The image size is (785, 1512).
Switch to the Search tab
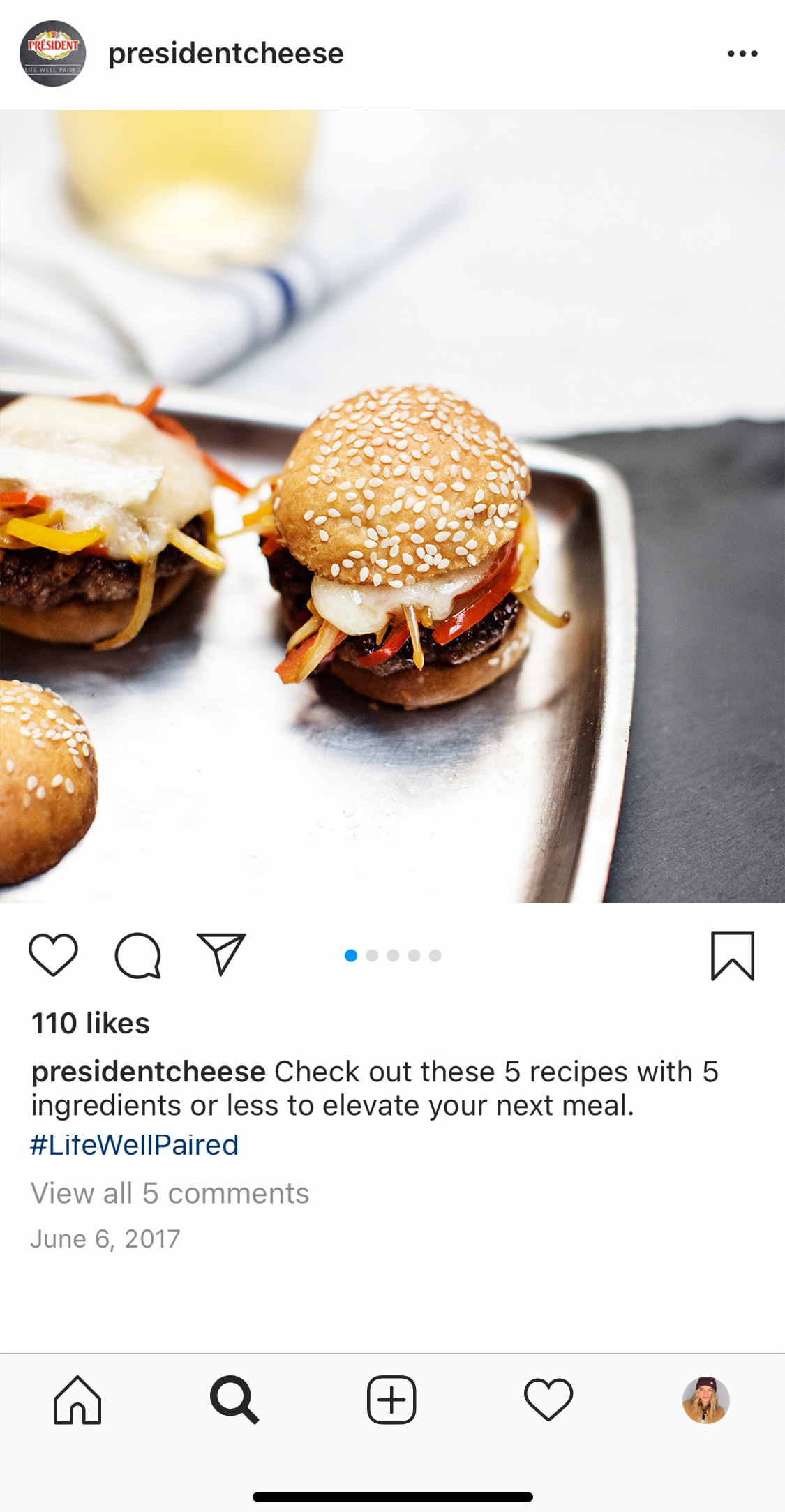[234, 1400]
